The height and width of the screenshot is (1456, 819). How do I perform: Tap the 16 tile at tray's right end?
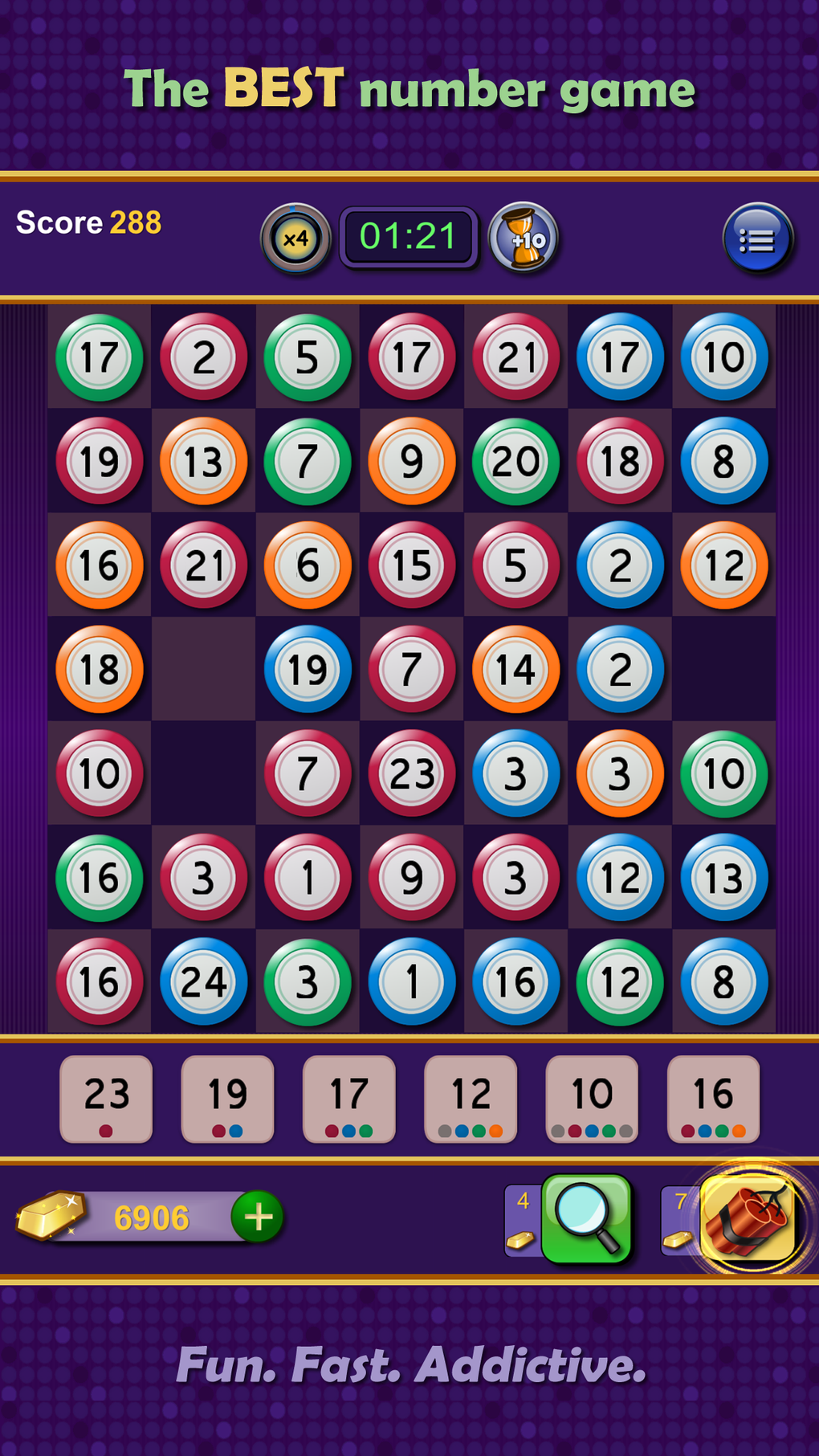(713, 1099)
